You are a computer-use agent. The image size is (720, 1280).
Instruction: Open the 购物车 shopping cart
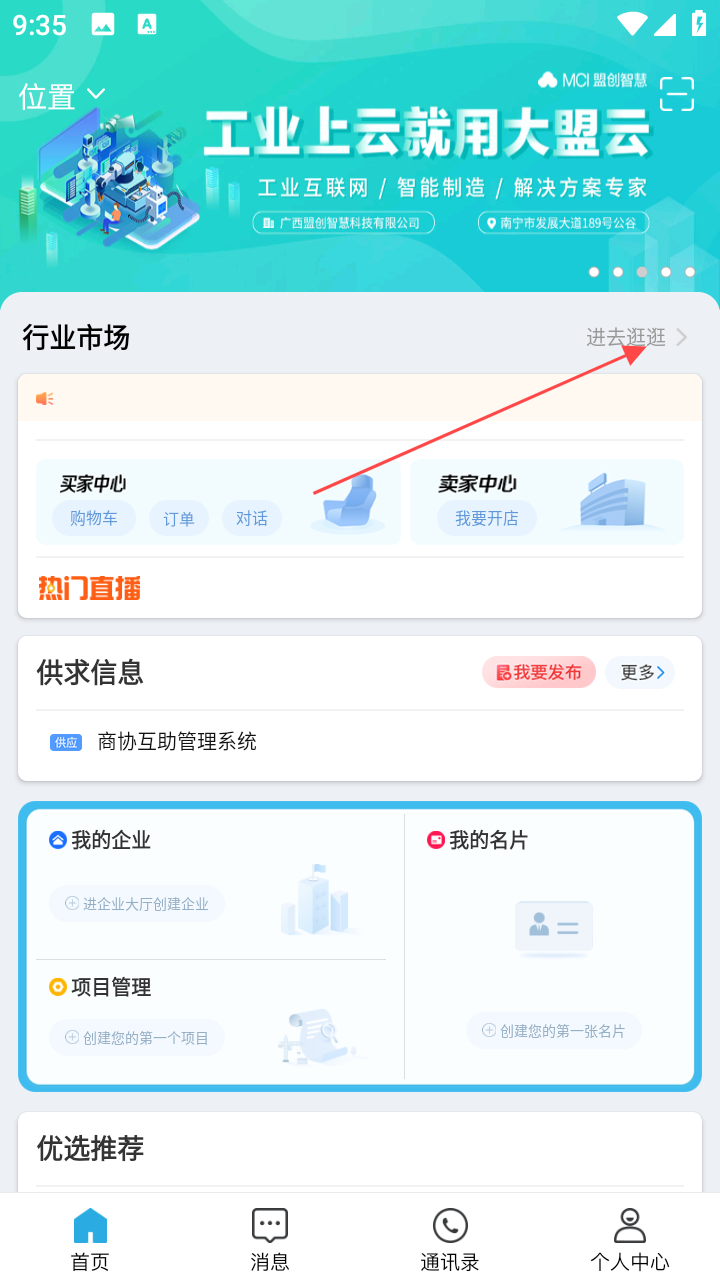(94, 518)
